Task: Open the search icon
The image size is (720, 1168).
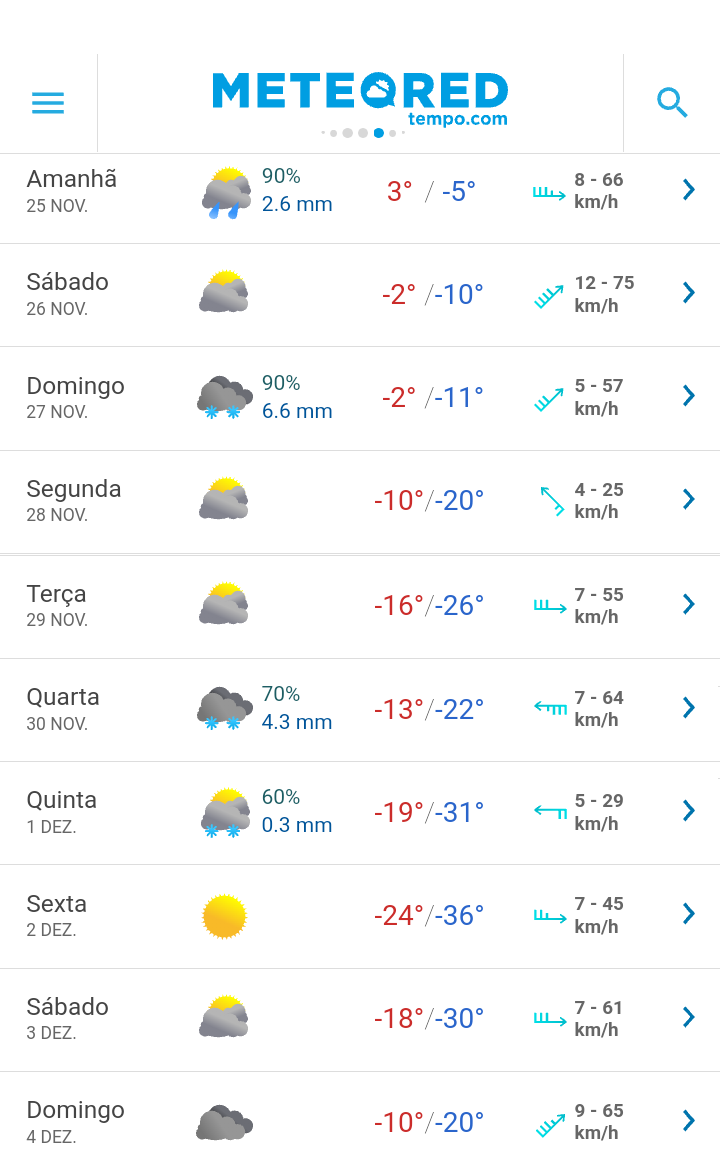Action: [x=672, y=103]
